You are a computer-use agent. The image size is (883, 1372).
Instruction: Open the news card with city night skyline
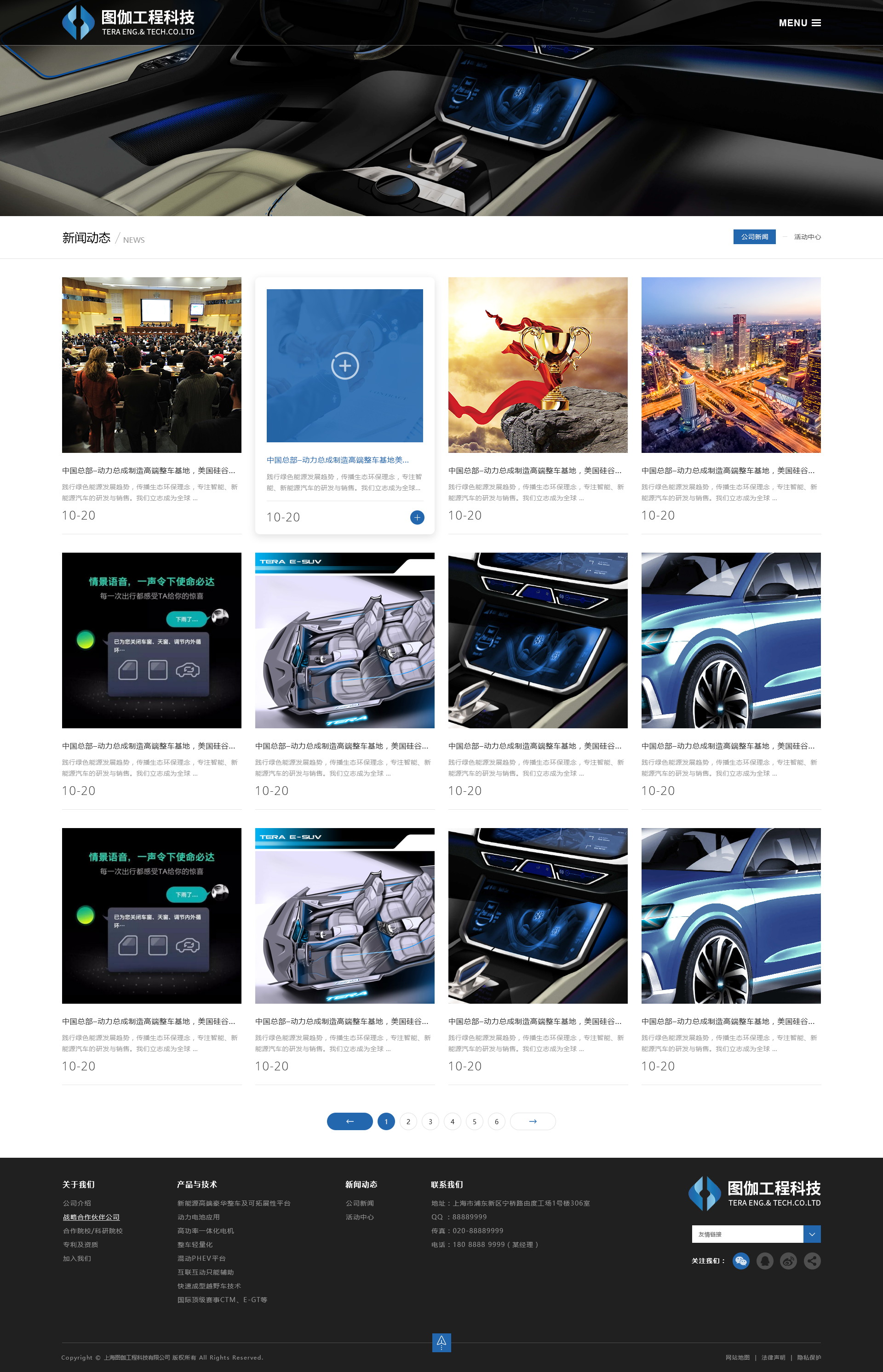[730, 365]
